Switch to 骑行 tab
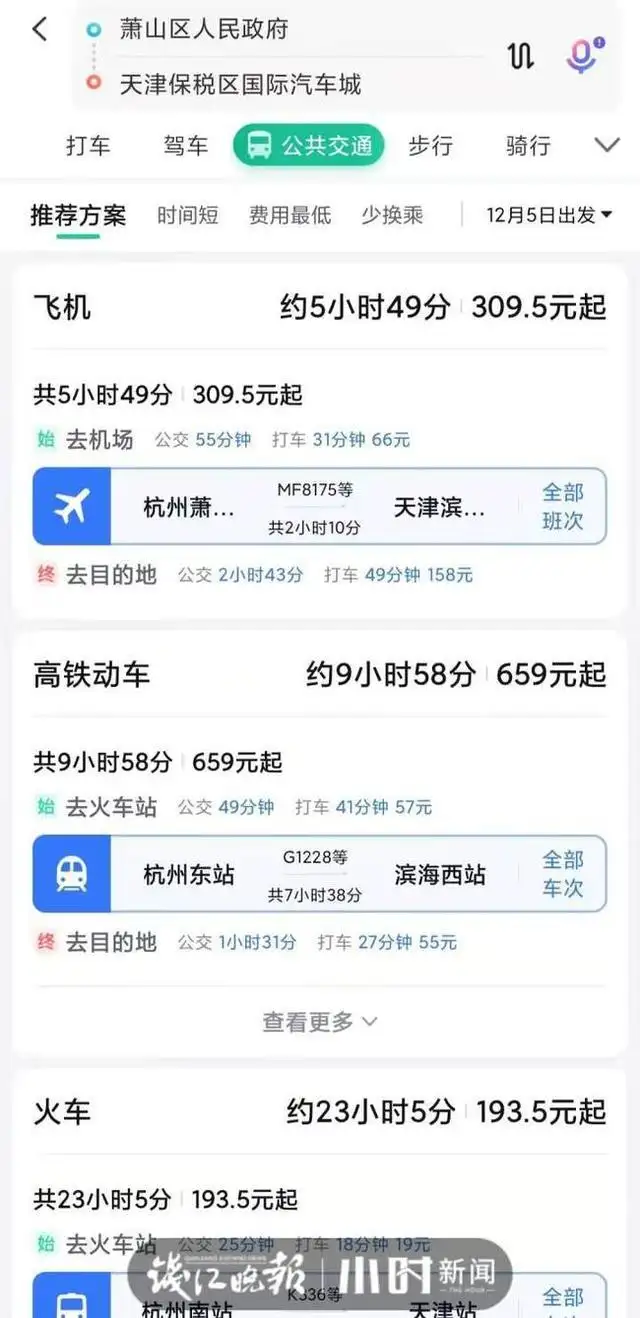Viewport: 640px width, 1318px height. [x=528, y=146]
